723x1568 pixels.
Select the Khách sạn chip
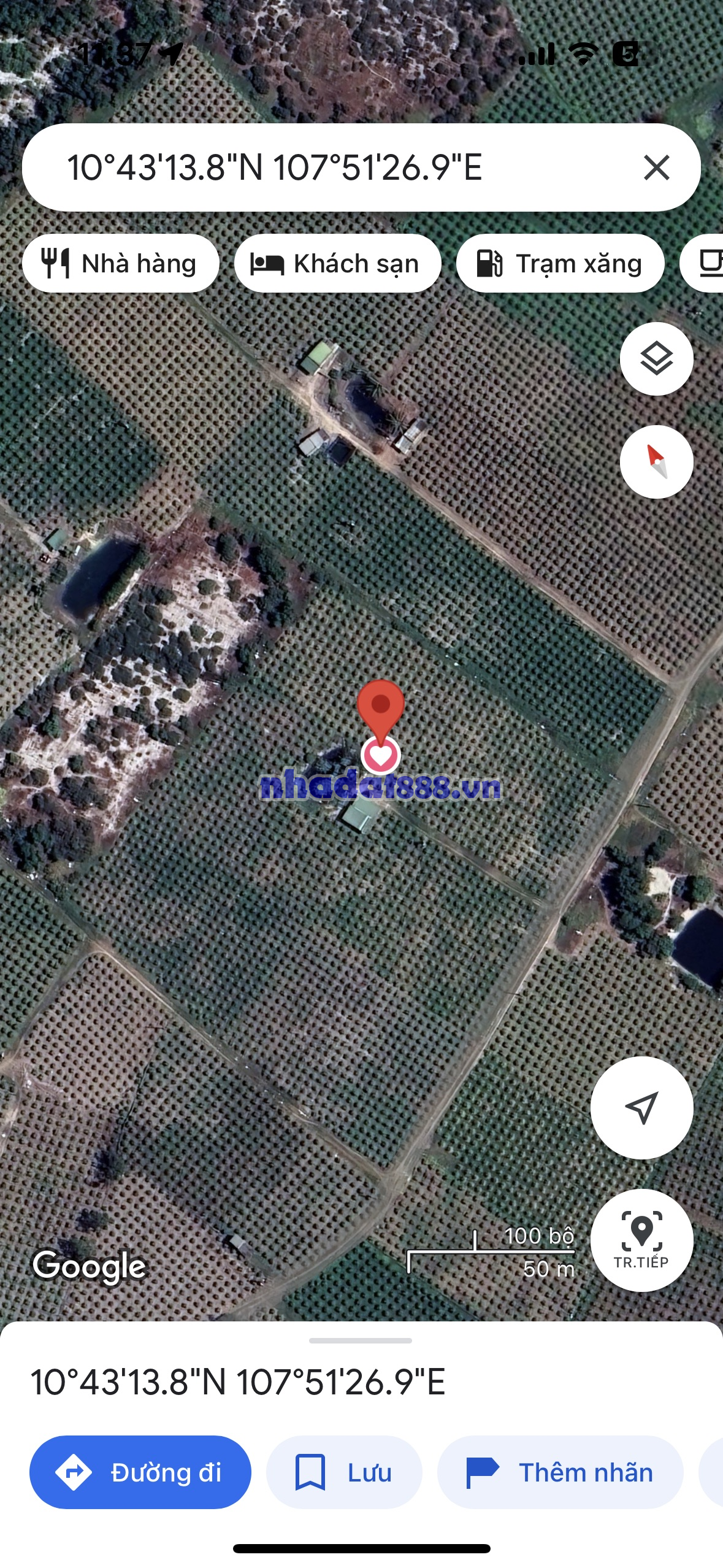pyautogui.click(x=337, y=264)
